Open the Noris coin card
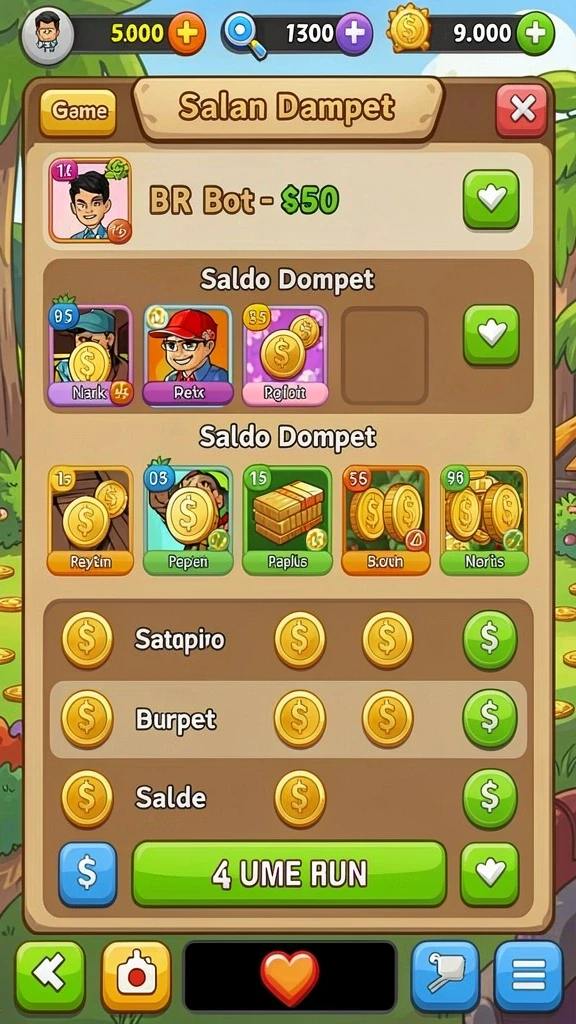This screenshot has width=576, height=1024. click(484, 520)
